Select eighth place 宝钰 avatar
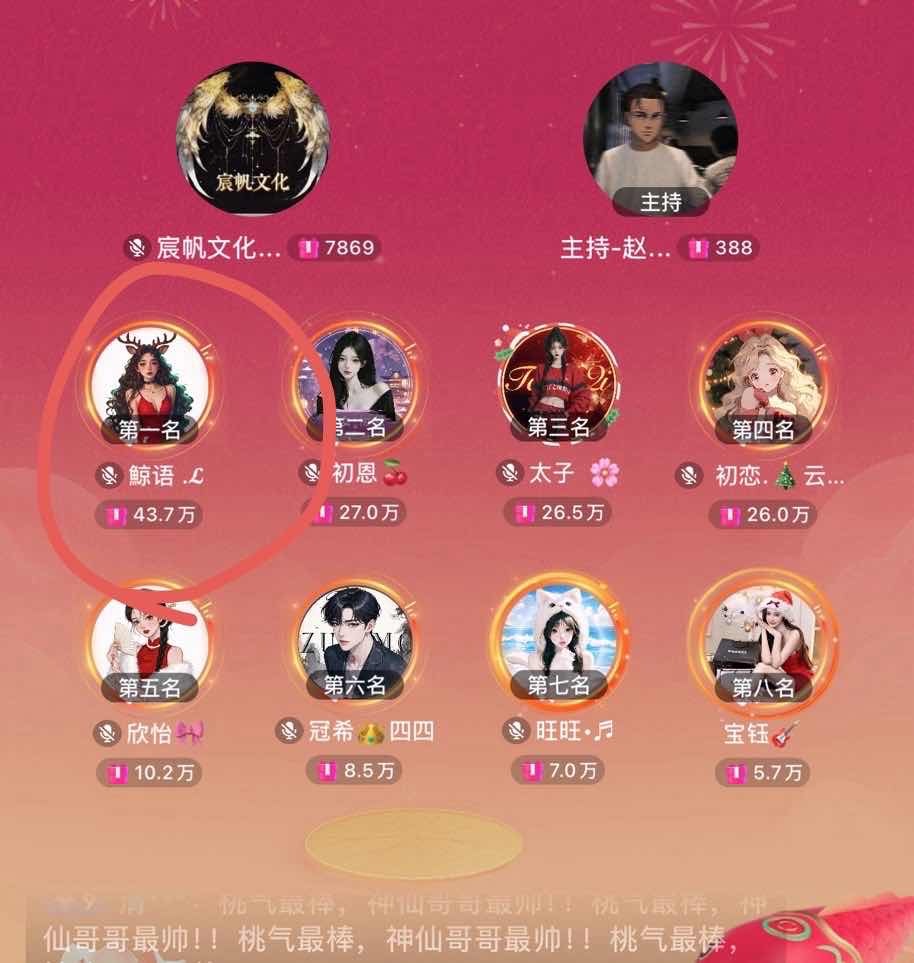Image resolution: width=914 pixels, height=963 pixels. click(x=763, y=642)
